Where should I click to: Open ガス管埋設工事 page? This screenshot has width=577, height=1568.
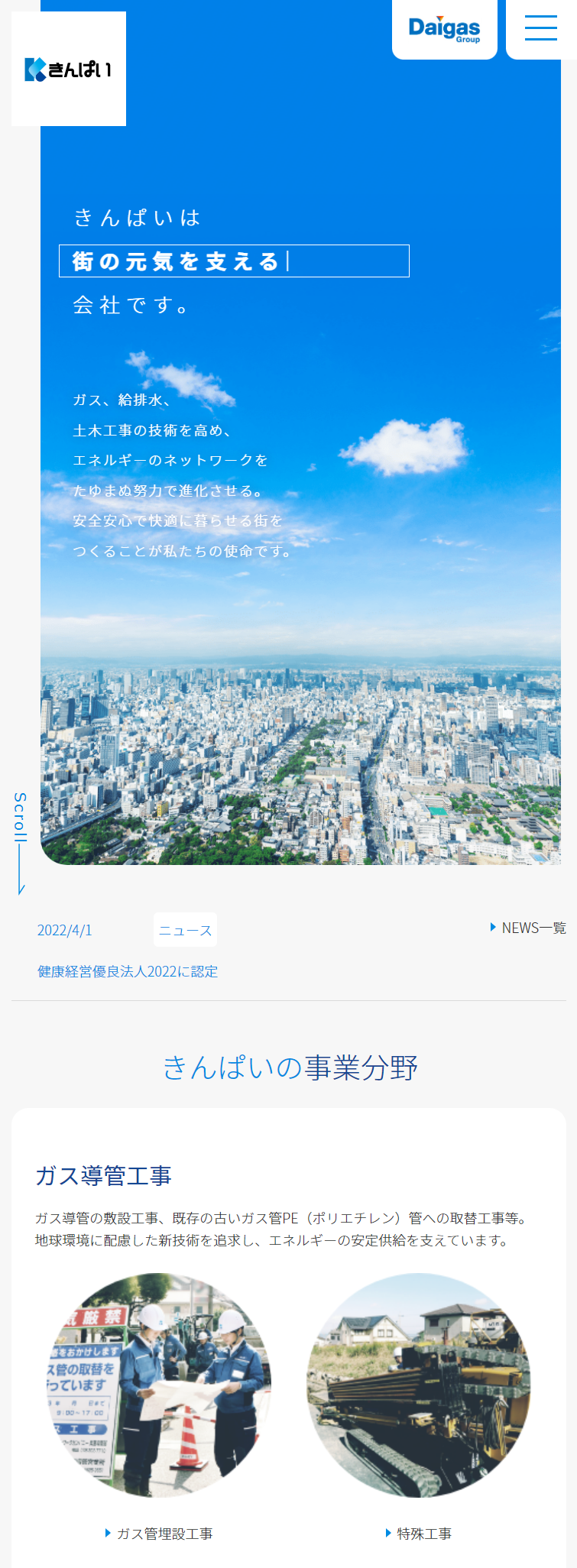coord(159,1533)
